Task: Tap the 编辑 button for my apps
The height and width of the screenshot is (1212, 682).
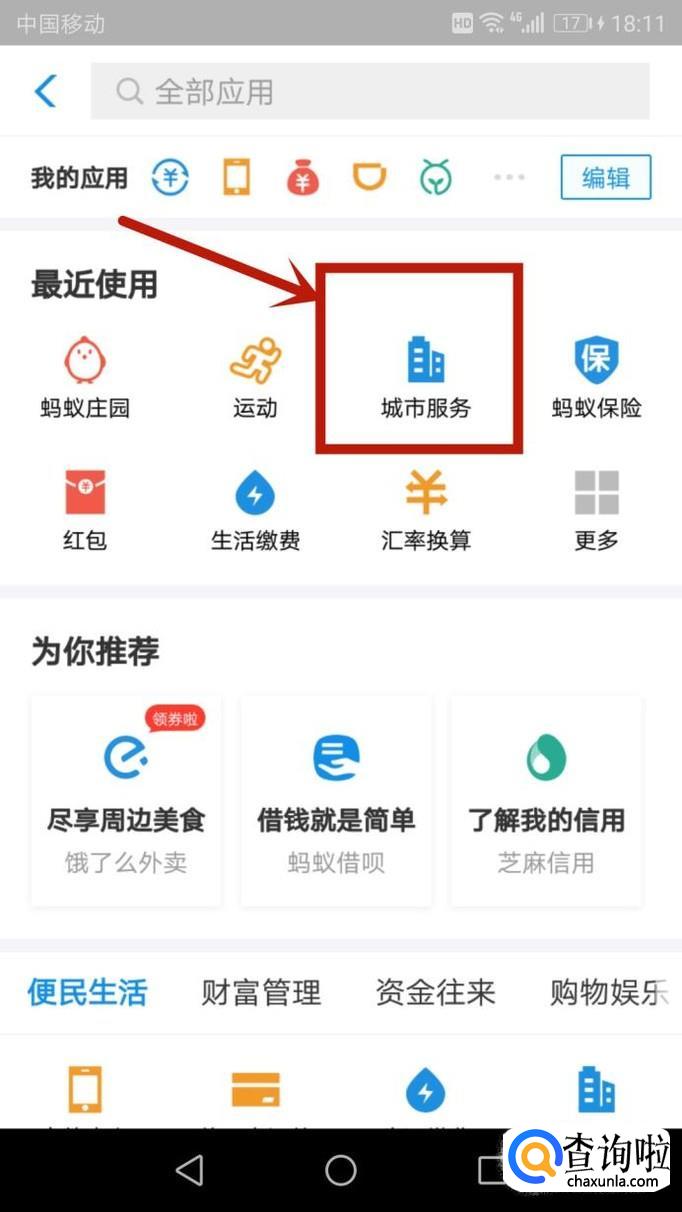Action: 605,178
